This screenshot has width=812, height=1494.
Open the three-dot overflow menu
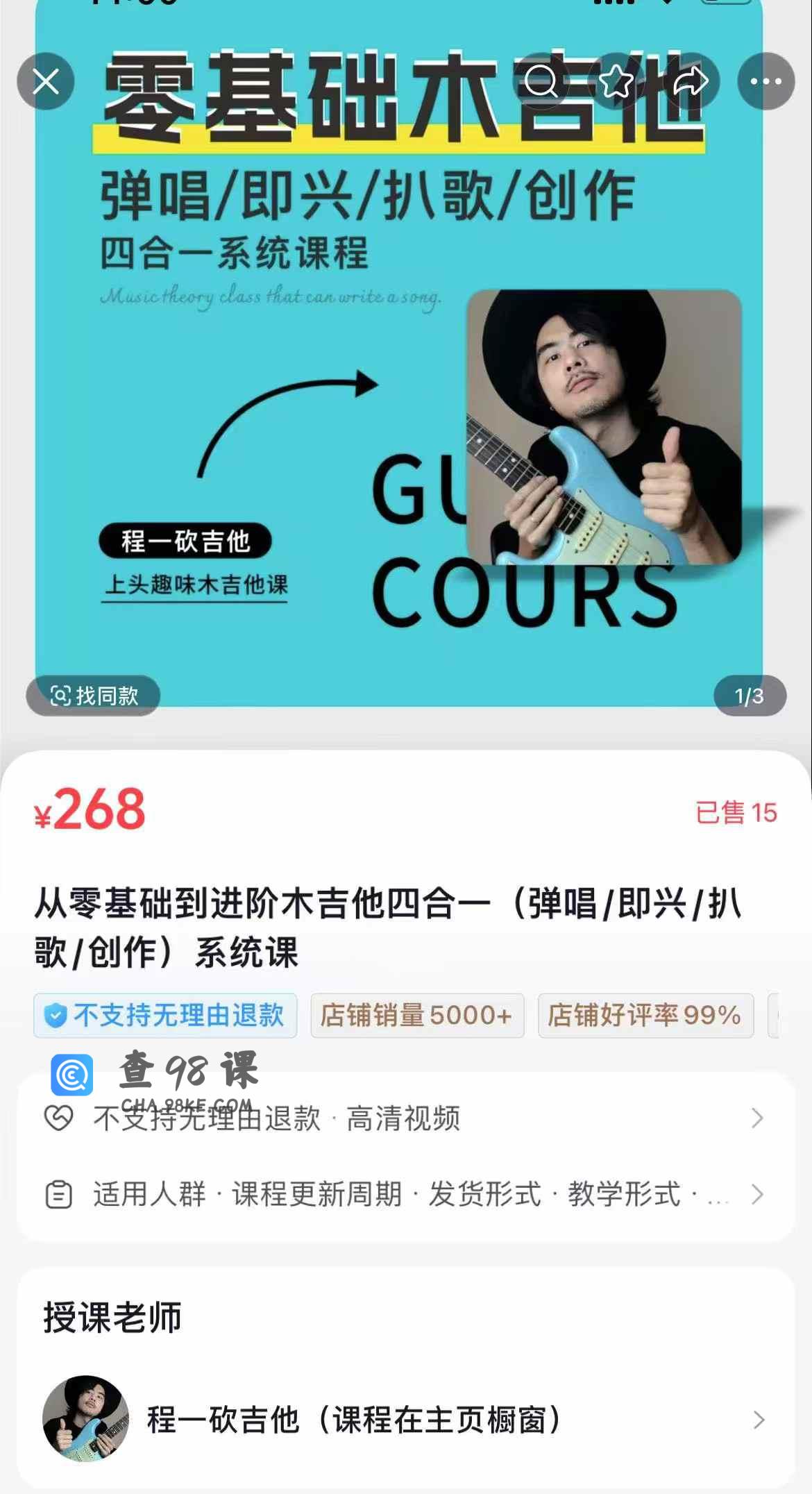[766, 81]
